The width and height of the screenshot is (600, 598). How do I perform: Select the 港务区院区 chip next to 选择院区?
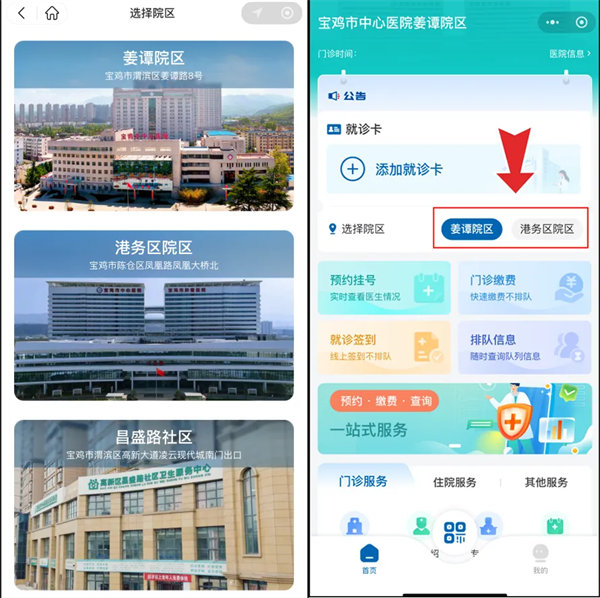pos(548,229)
